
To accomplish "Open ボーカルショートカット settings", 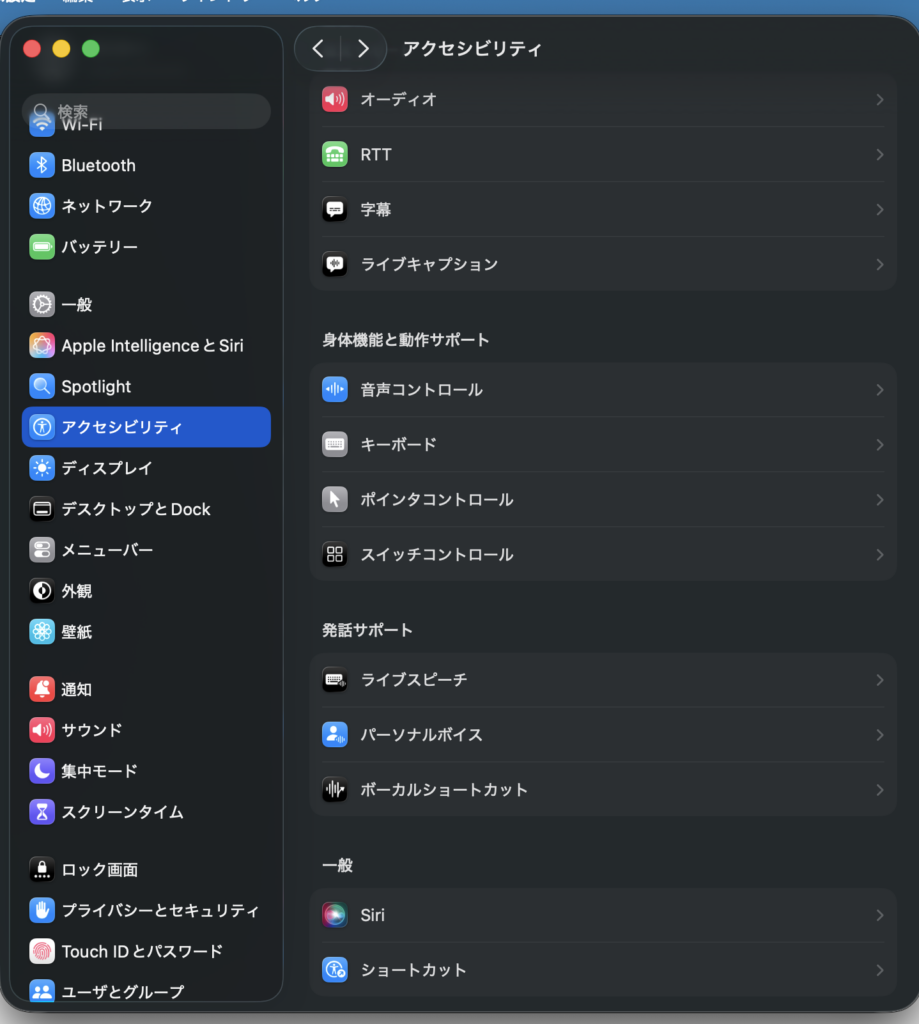I will pyautogui.click(x=602, y=790).
